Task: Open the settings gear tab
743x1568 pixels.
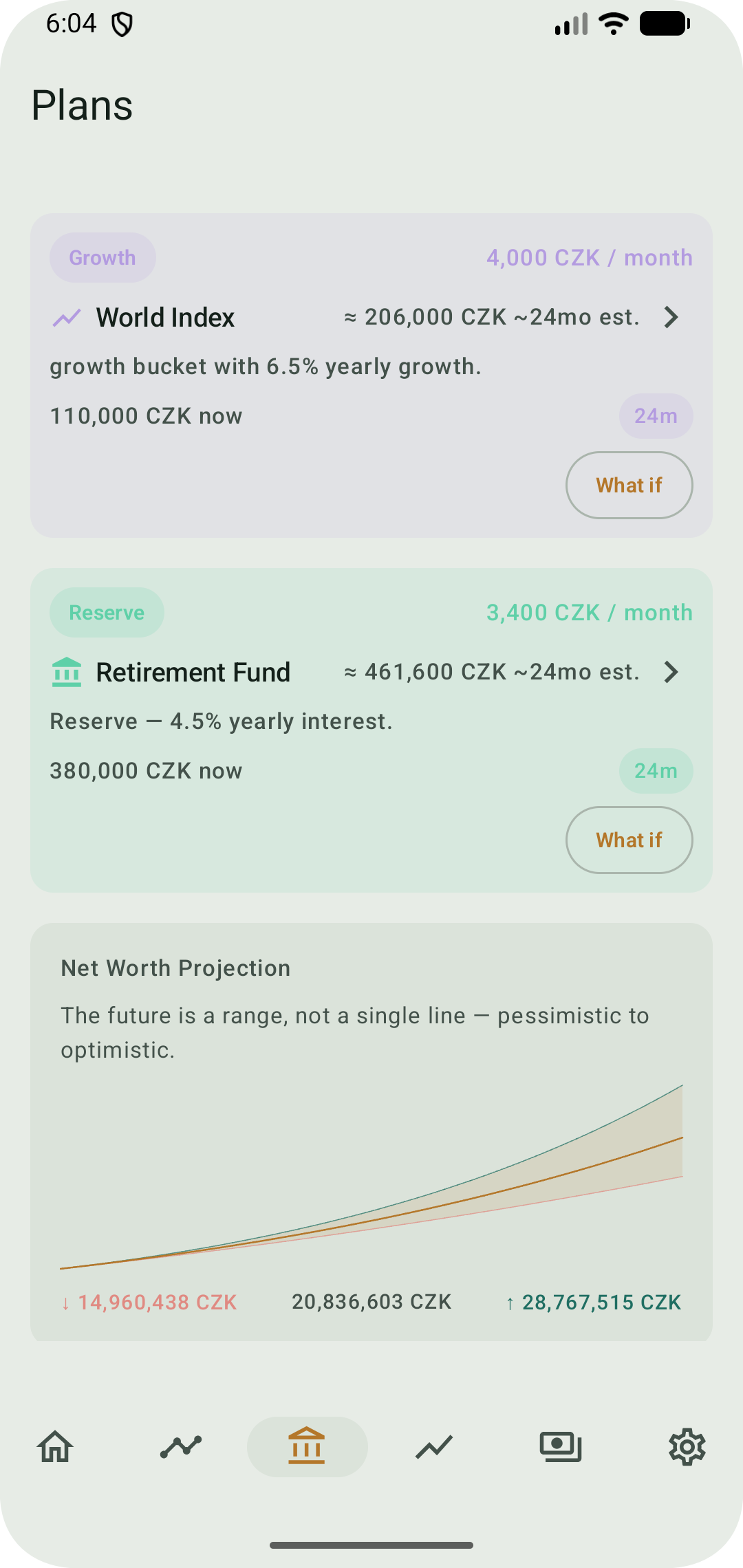Action: [x=687, y=1446]
